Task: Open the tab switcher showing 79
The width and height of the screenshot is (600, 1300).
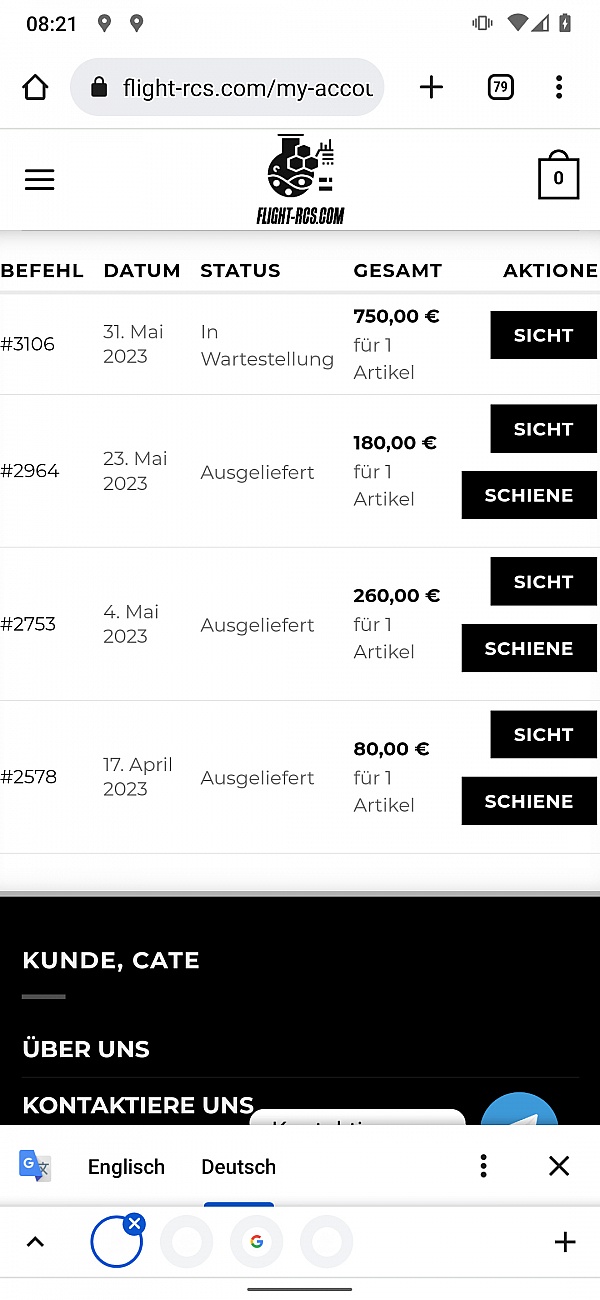Action: 501,88
